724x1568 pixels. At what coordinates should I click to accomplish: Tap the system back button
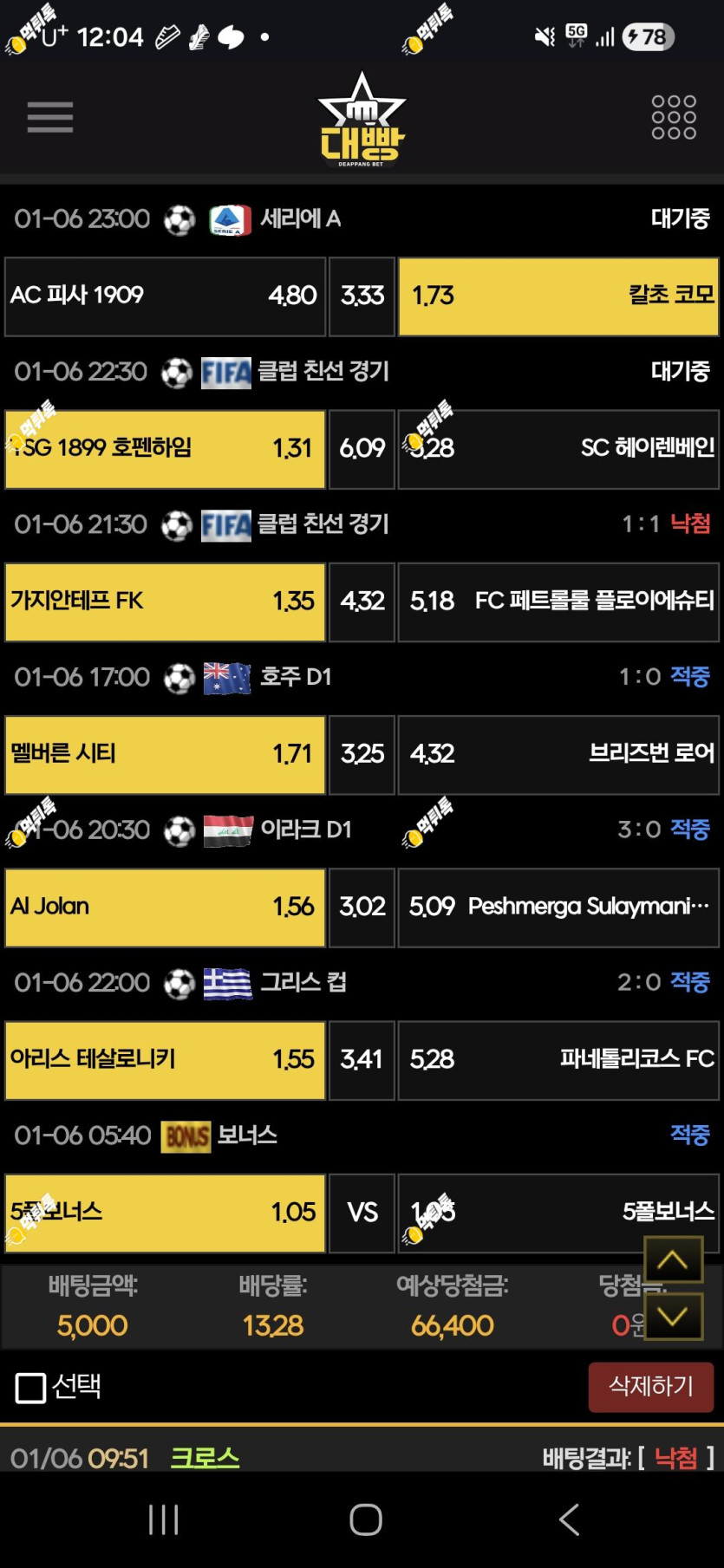[569, 1519]
